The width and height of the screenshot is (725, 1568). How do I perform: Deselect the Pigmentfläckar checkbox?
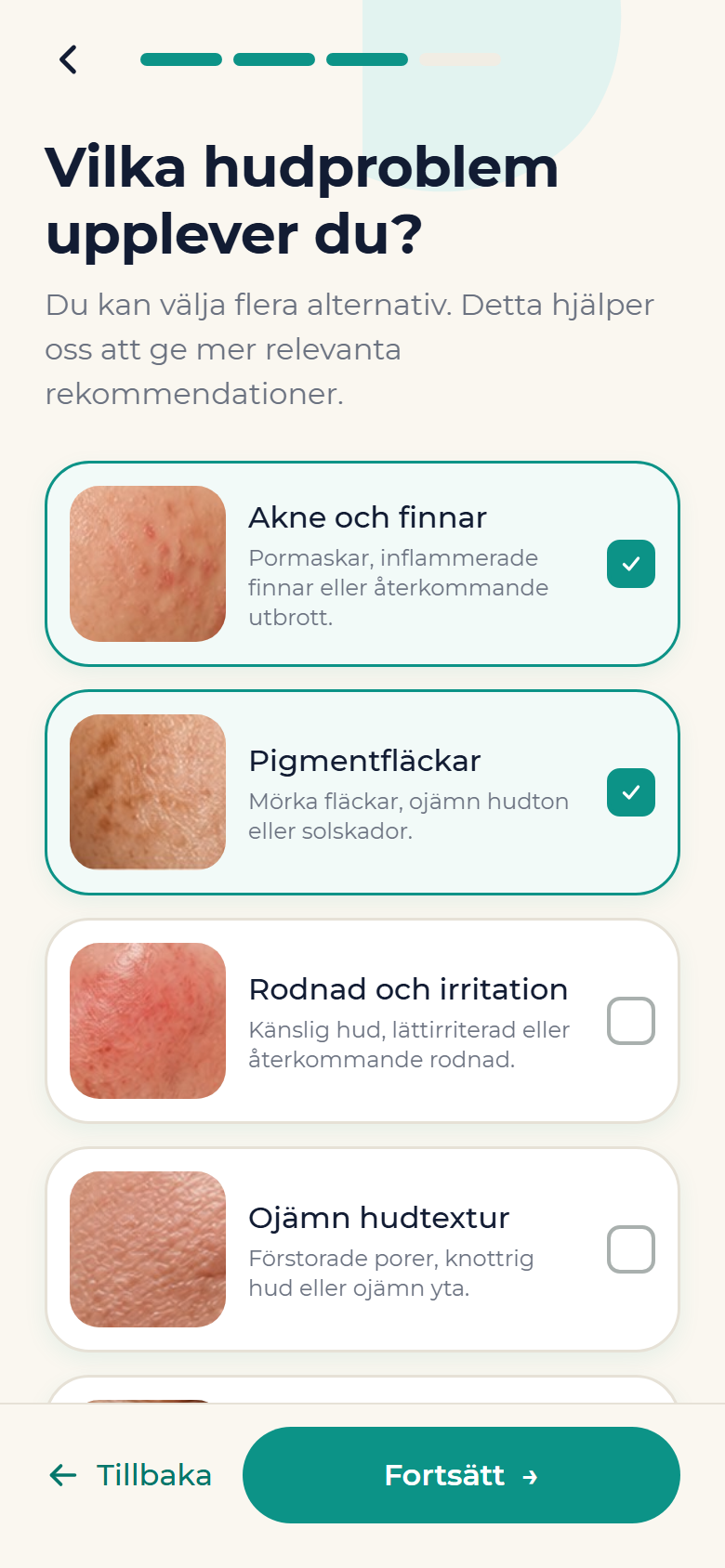pos(631,792)
